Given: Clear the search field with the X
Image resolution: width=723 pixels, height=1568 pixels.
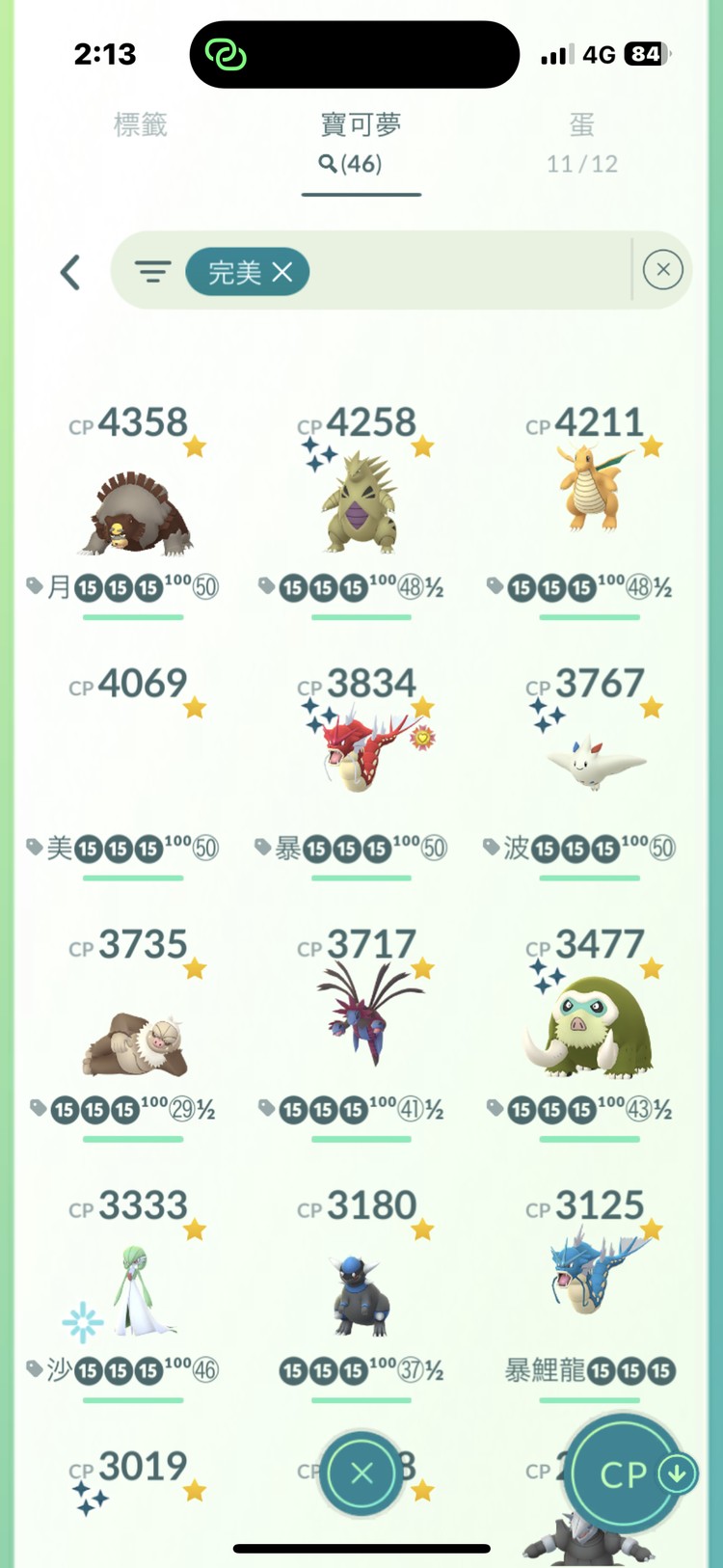Looking at the screenshot, I should pyautogui.click(x=663, y=270).
